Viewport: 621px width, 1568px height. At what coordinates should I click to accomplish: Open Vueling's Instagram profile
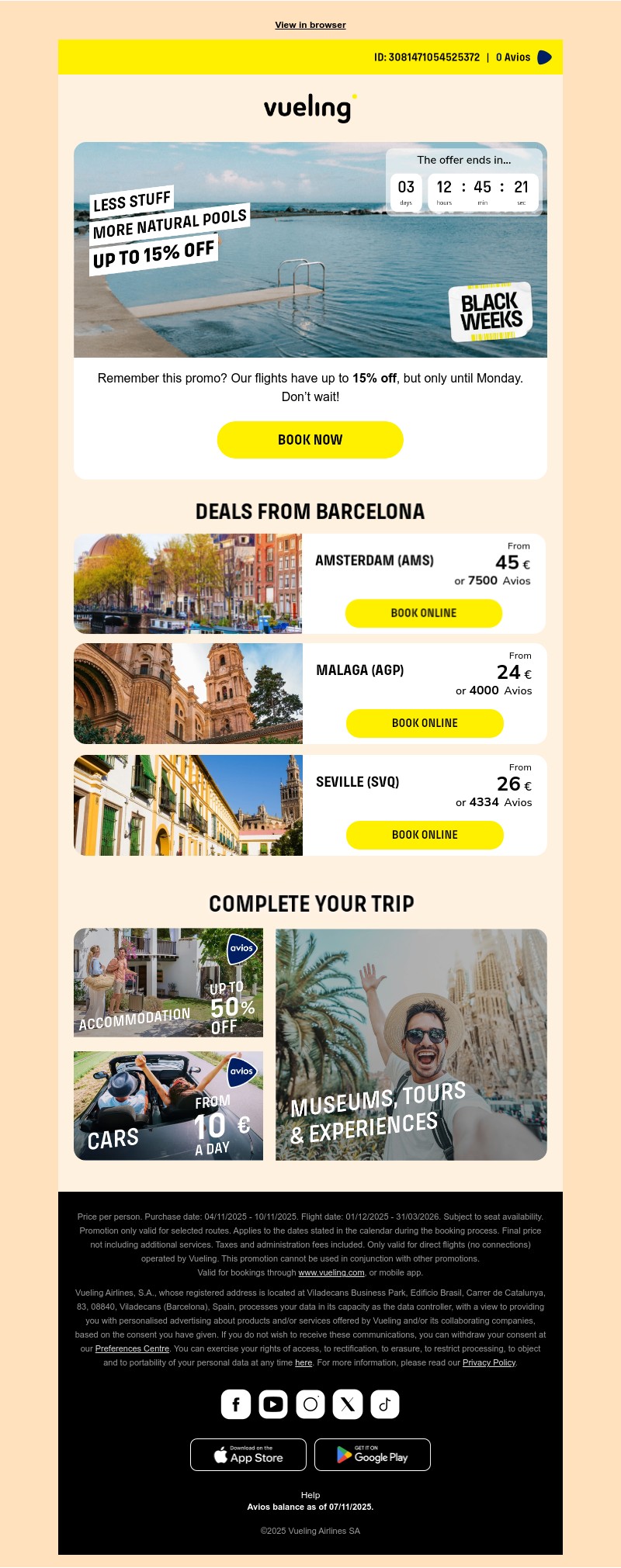[x=310, y=1404]
